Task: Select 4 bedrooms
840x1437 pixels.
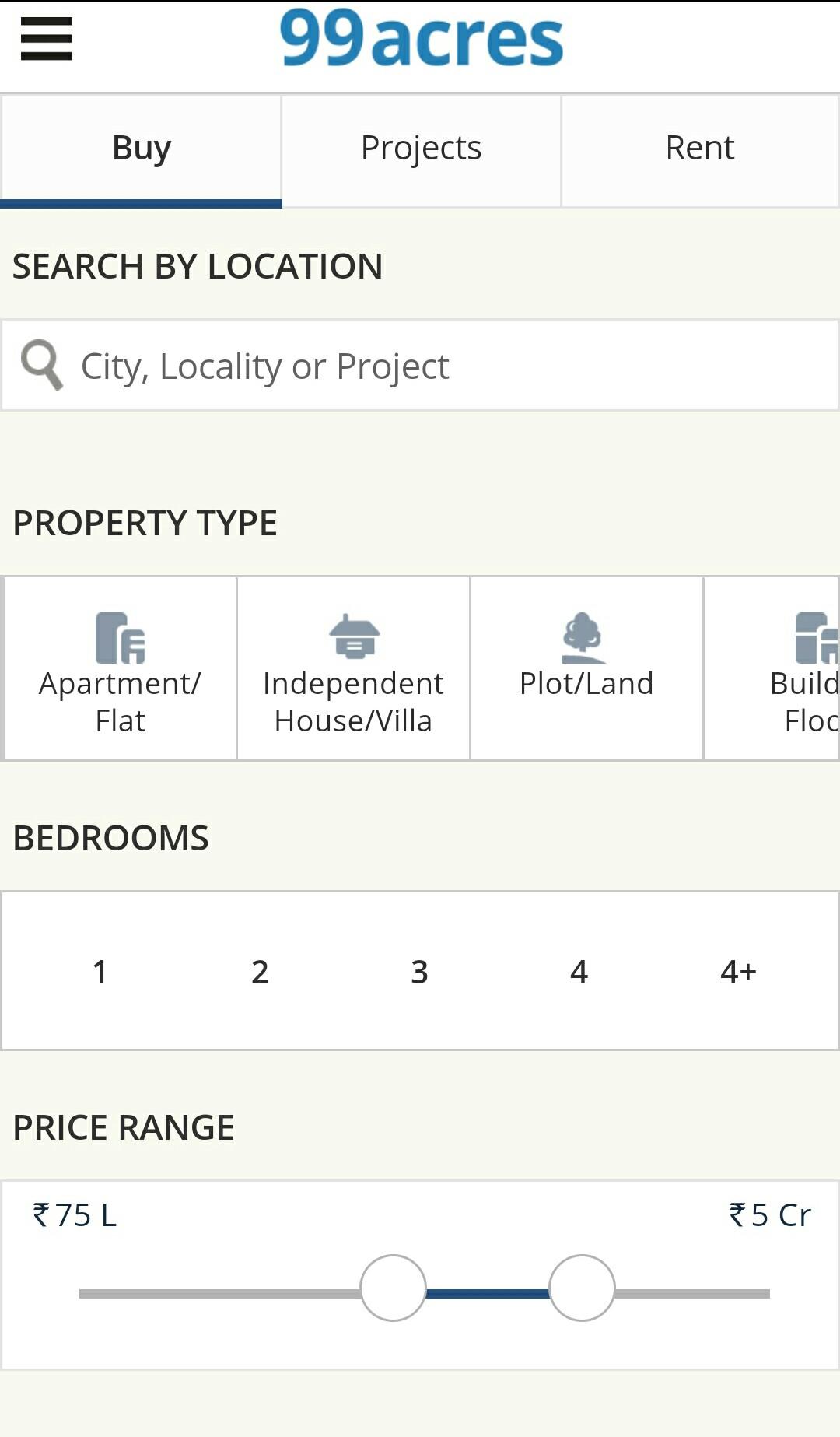Action: 579,971
